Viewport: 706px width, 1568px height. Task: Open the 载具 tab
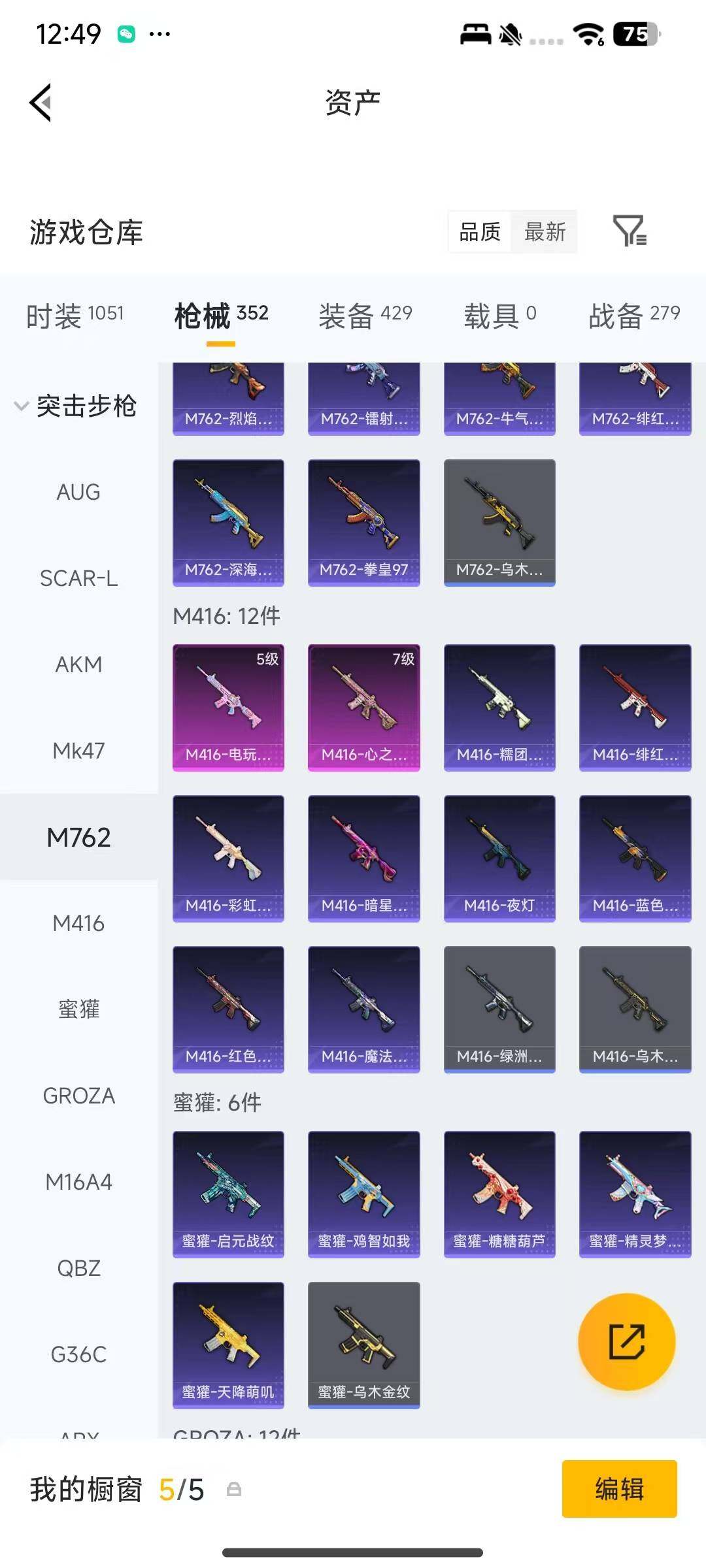[x=500, y=316]
